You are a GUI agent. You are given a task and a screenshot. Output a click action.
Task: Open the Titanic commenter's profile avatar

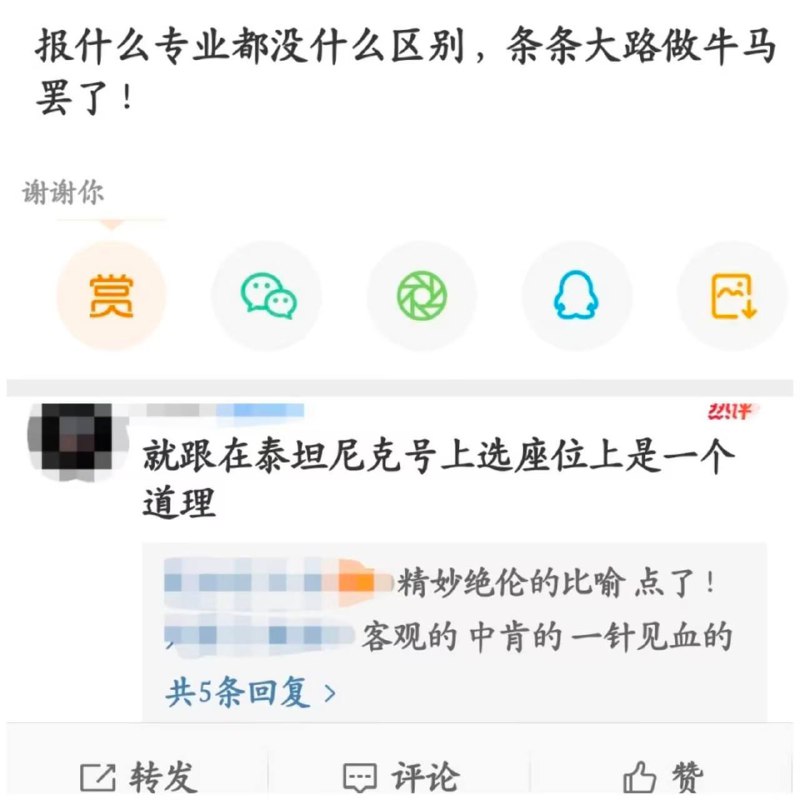pyautogui.click(x=69, y=438)
